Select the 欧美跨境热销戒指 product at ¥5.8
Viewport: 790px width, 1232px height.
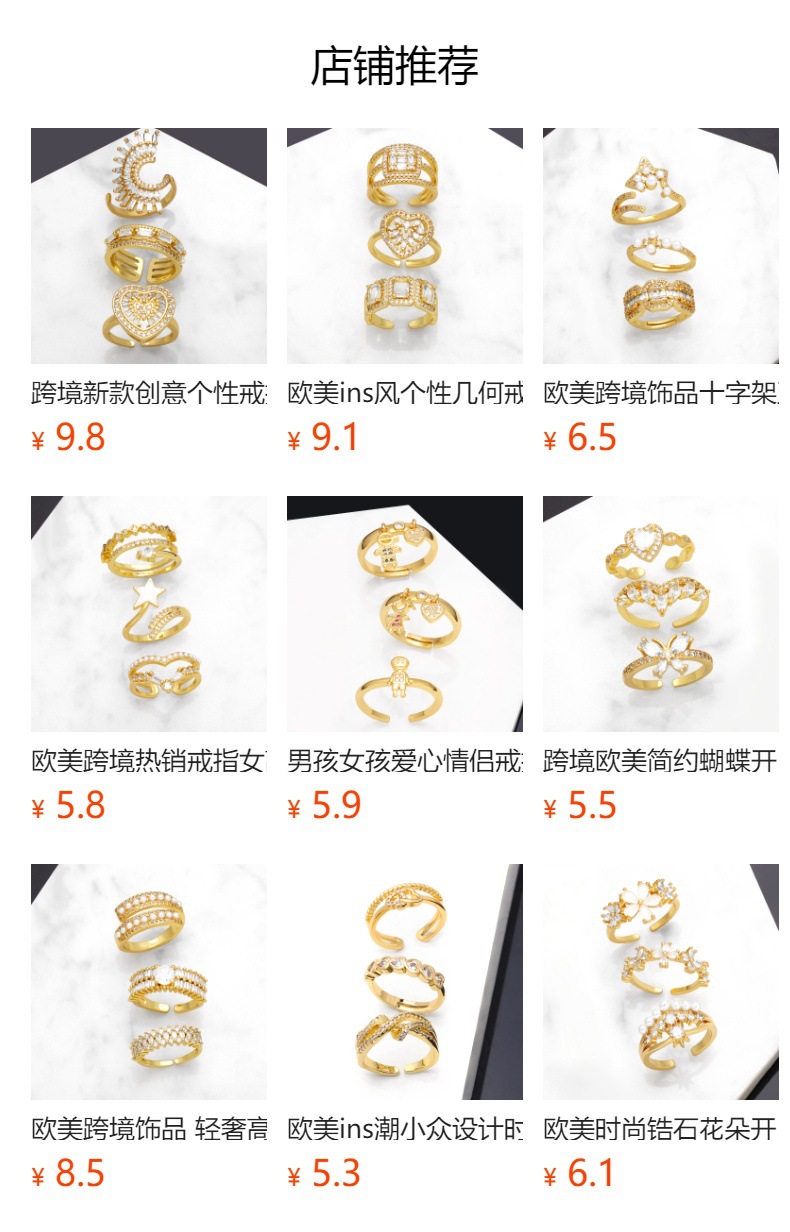click(x=149, y=614)
